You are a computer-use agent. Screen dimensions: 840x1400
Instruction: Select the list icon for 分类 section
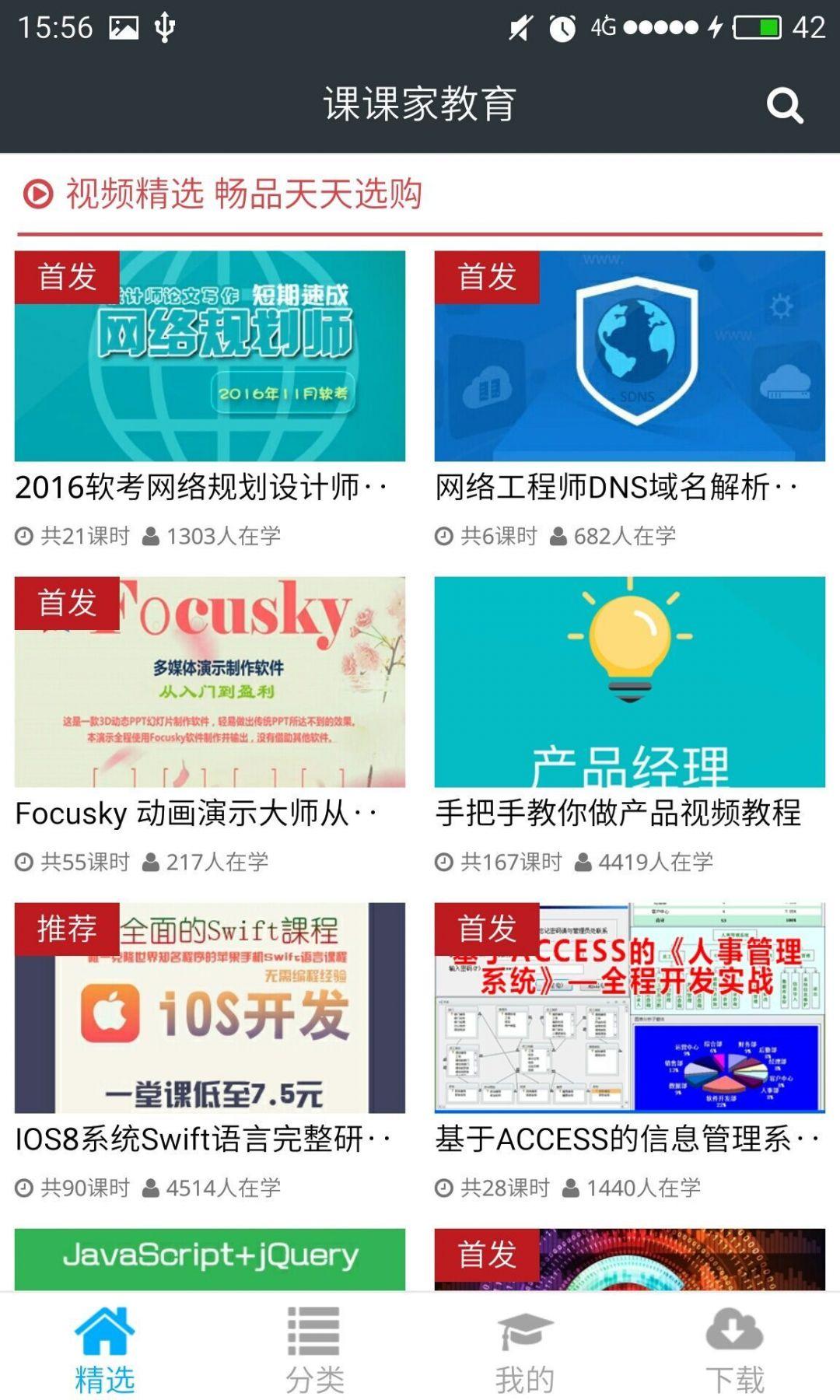click(x=313, y=1328)
